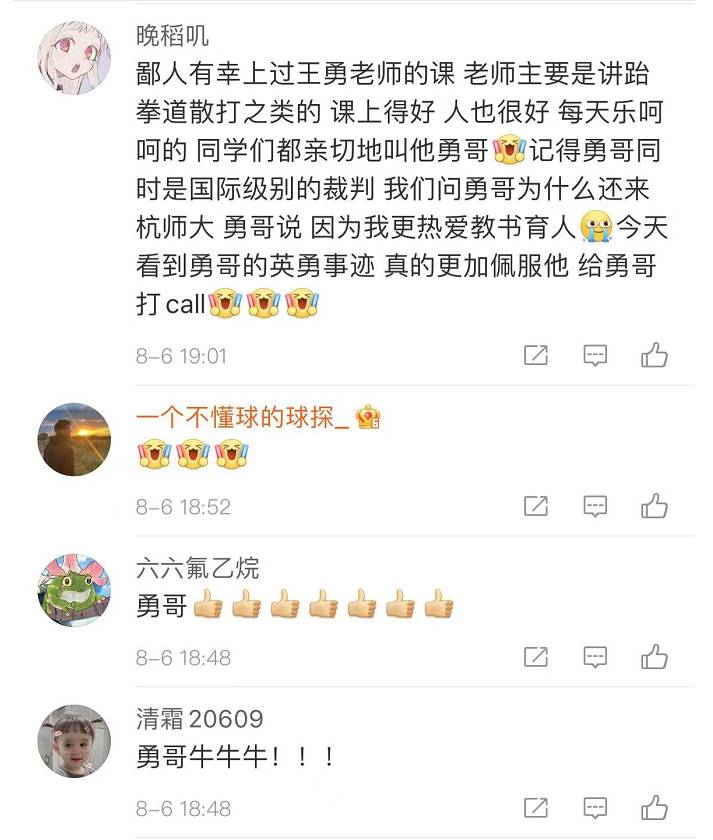Image resolution: width=713 pixels, height=840 pixels.
Task: Reply to 六六氟乙烷's comment
Action: [596, 657]
